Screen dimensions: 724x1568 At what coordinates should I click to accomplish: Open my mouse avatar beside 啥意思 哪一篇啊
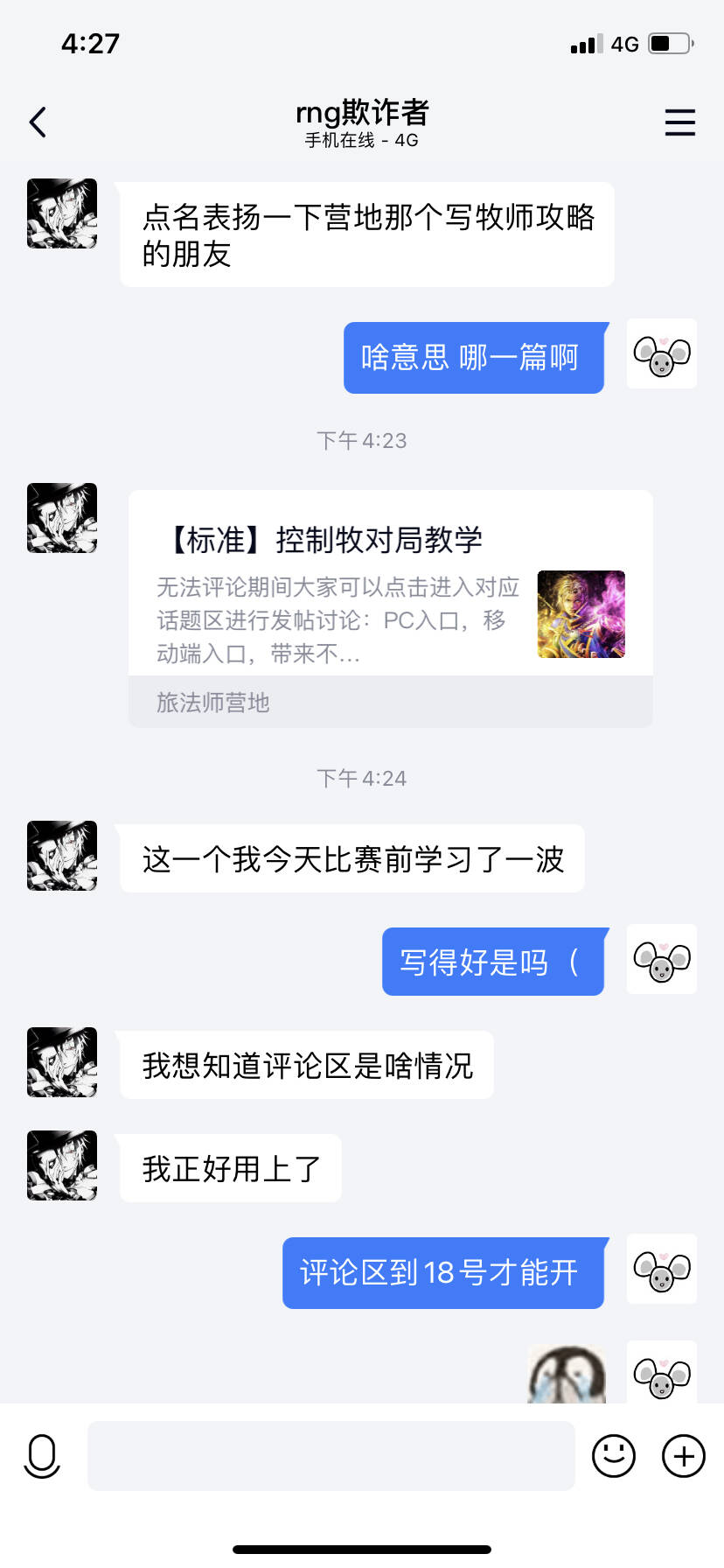(x=662, y=354)
